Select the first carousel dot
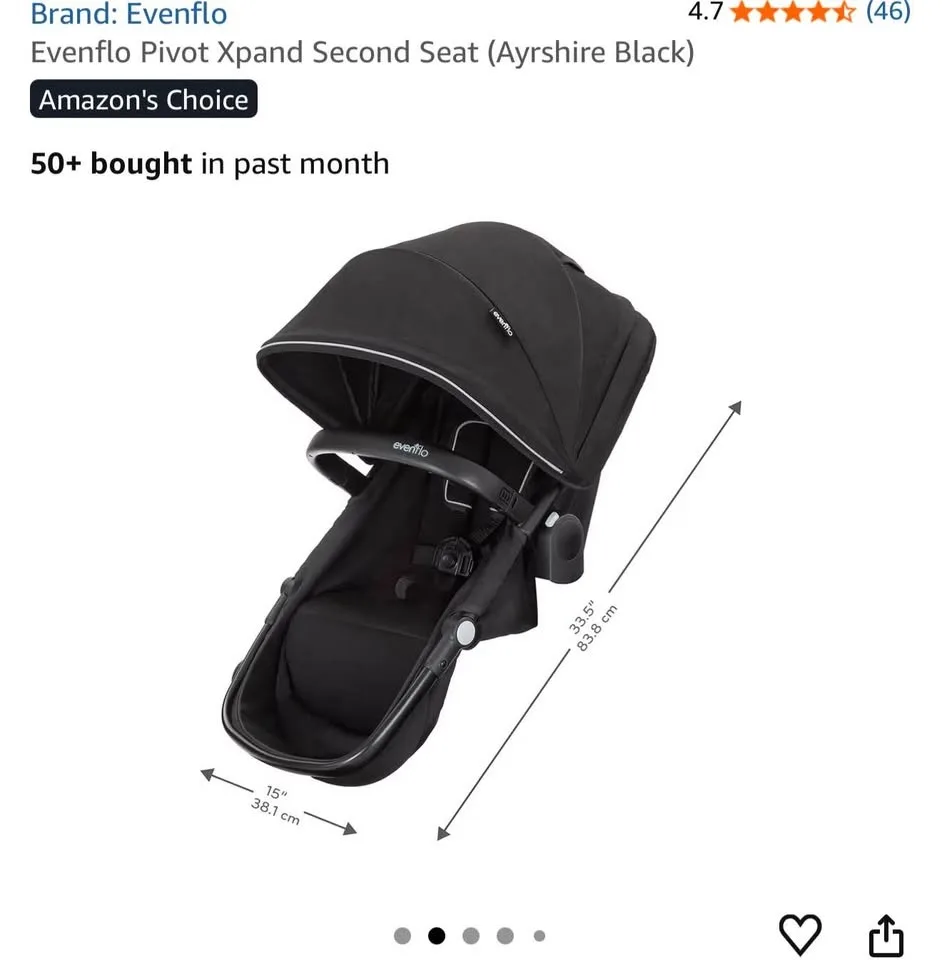Viewport: 942px width, 960px height. coord(403,936)
